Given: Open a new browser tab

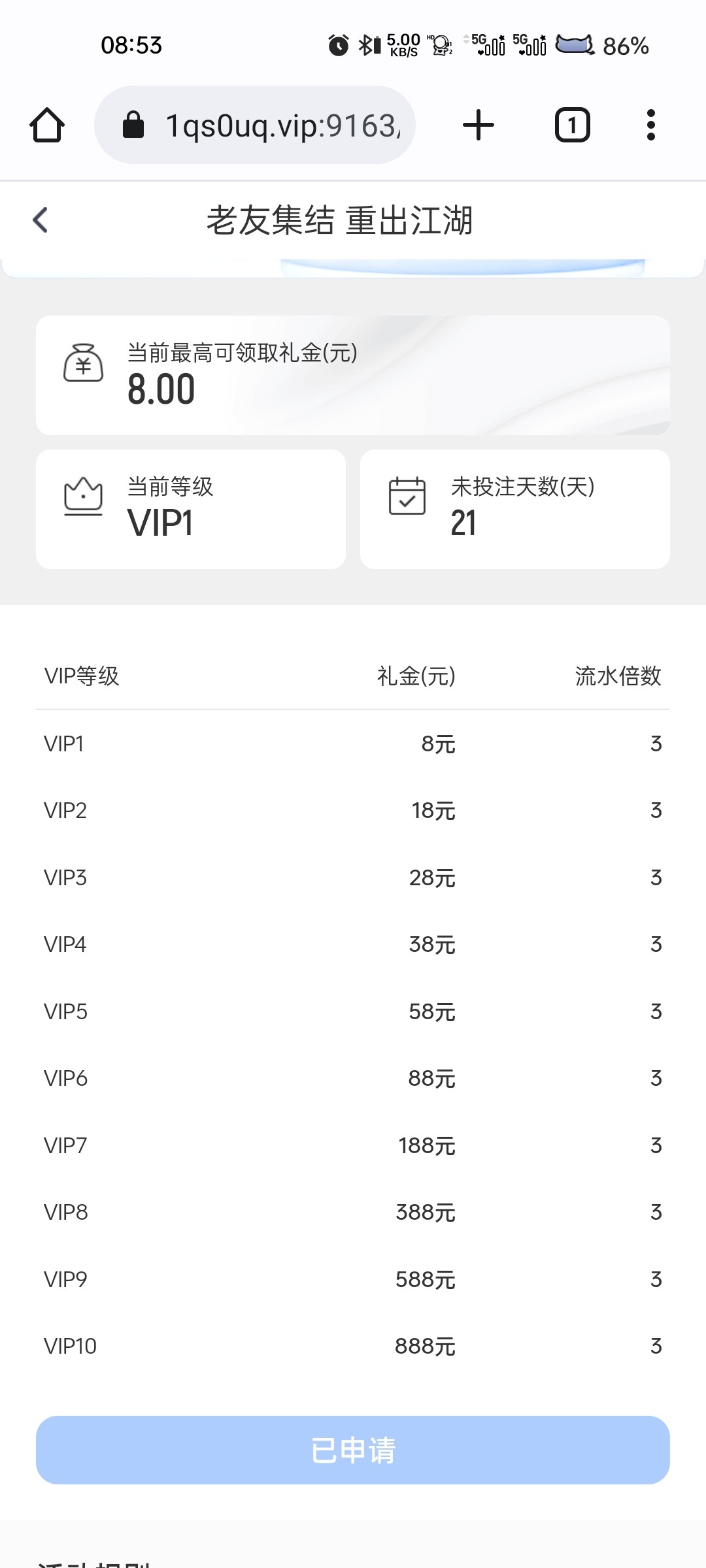Looking at the screenshot, I should [479, 125].
